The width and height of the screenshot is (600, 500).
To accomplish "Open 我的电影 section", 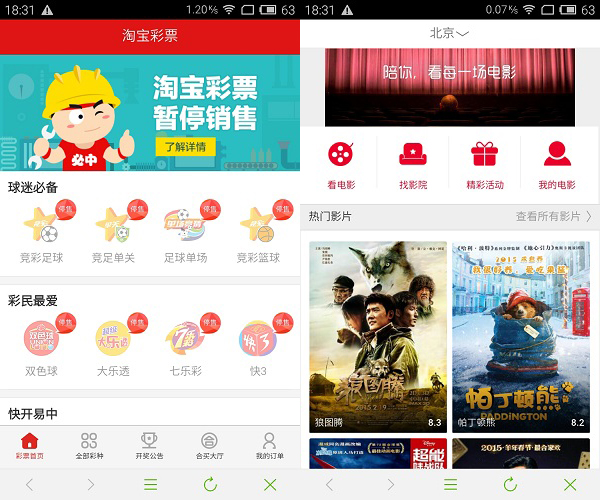I will 557,164.
